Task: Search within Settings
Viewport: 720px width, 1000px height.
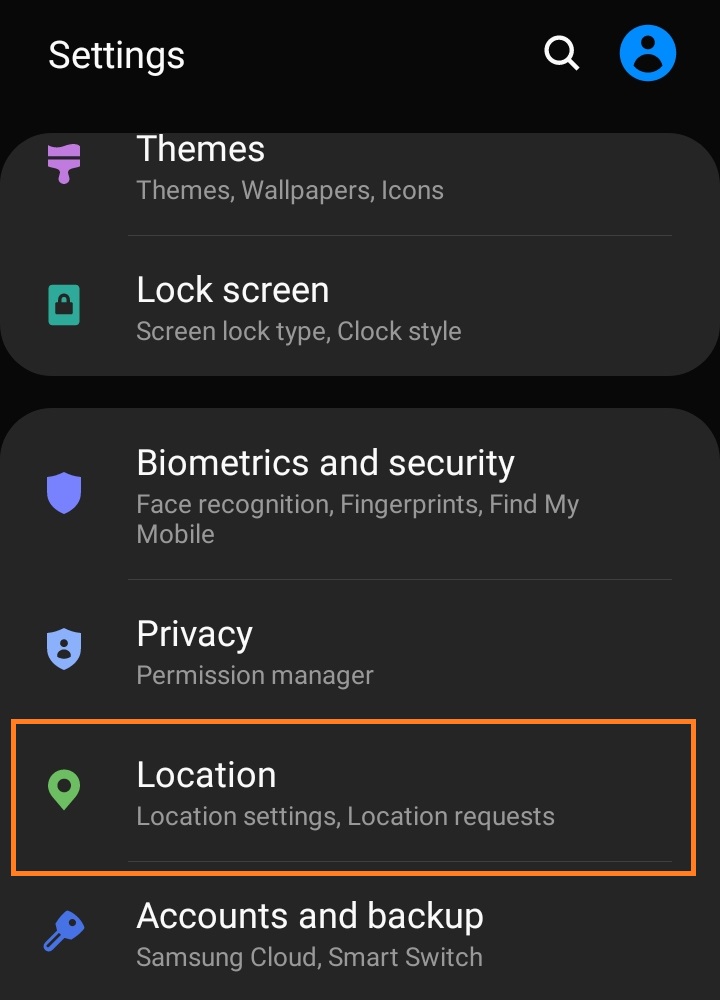Action: (x=561, y=54)
